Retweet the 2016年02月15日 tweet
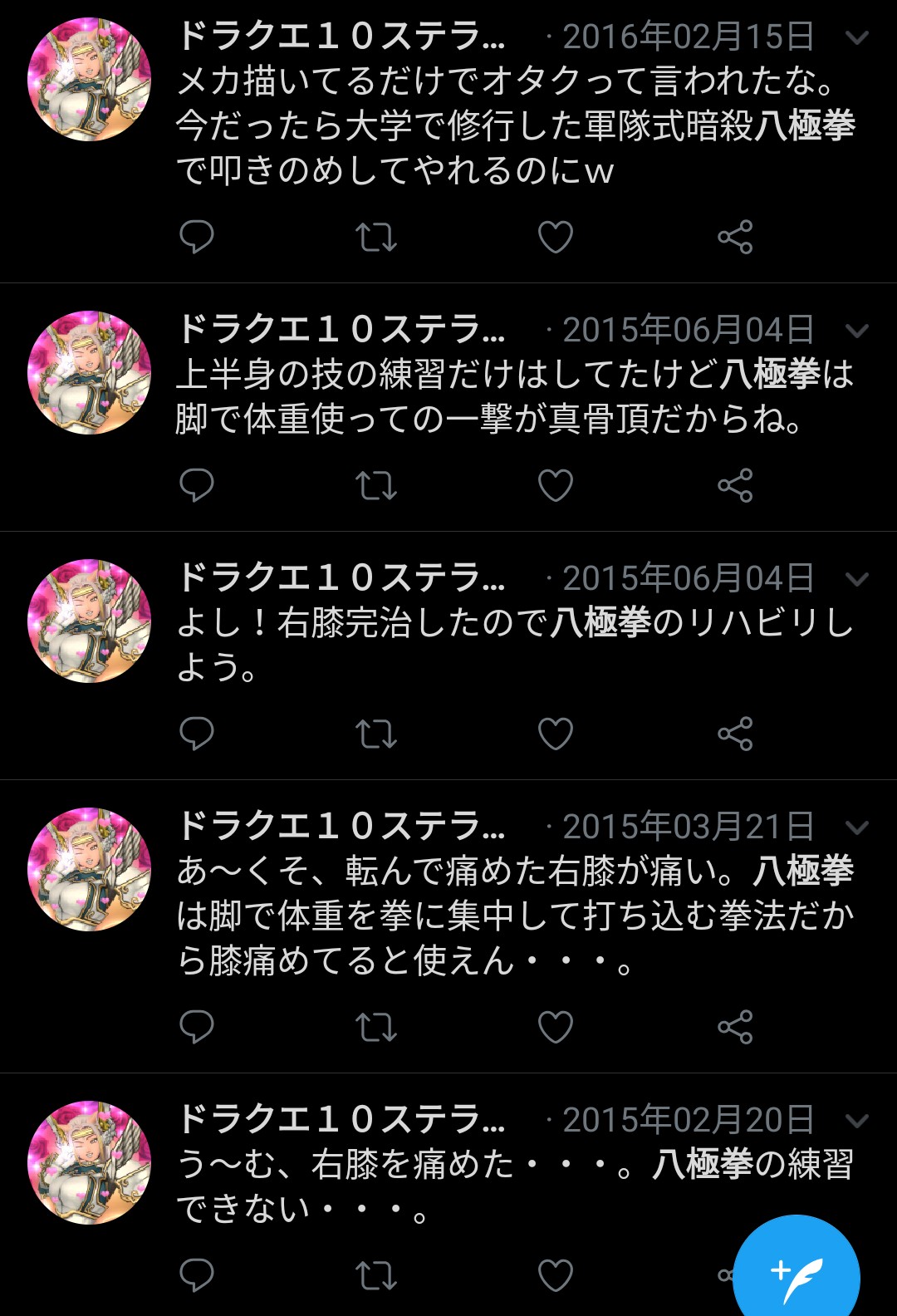The image size is (897, 1316). pos(376,238)
